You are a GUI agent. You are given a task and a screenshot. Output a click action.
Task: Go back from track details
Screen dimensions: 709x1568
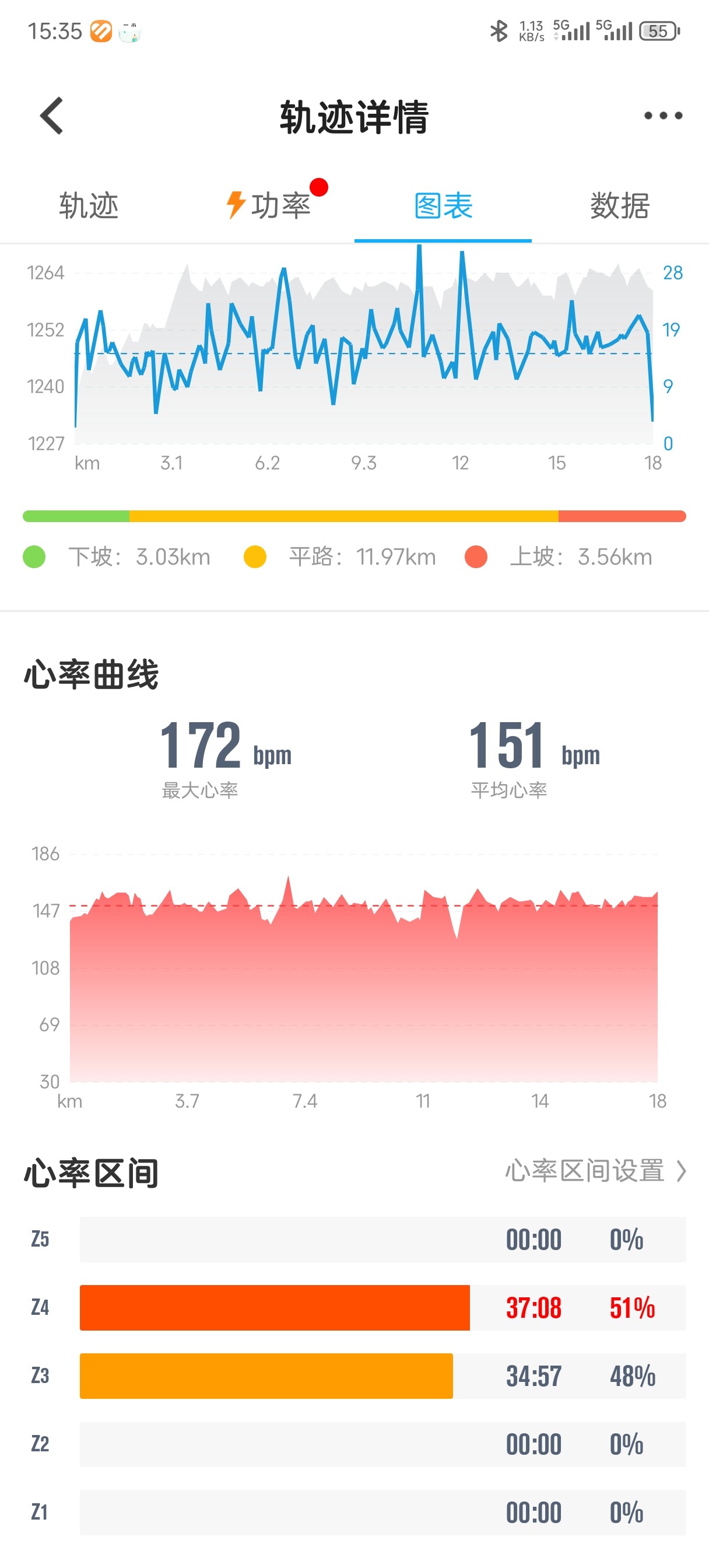tap(52, 116)
